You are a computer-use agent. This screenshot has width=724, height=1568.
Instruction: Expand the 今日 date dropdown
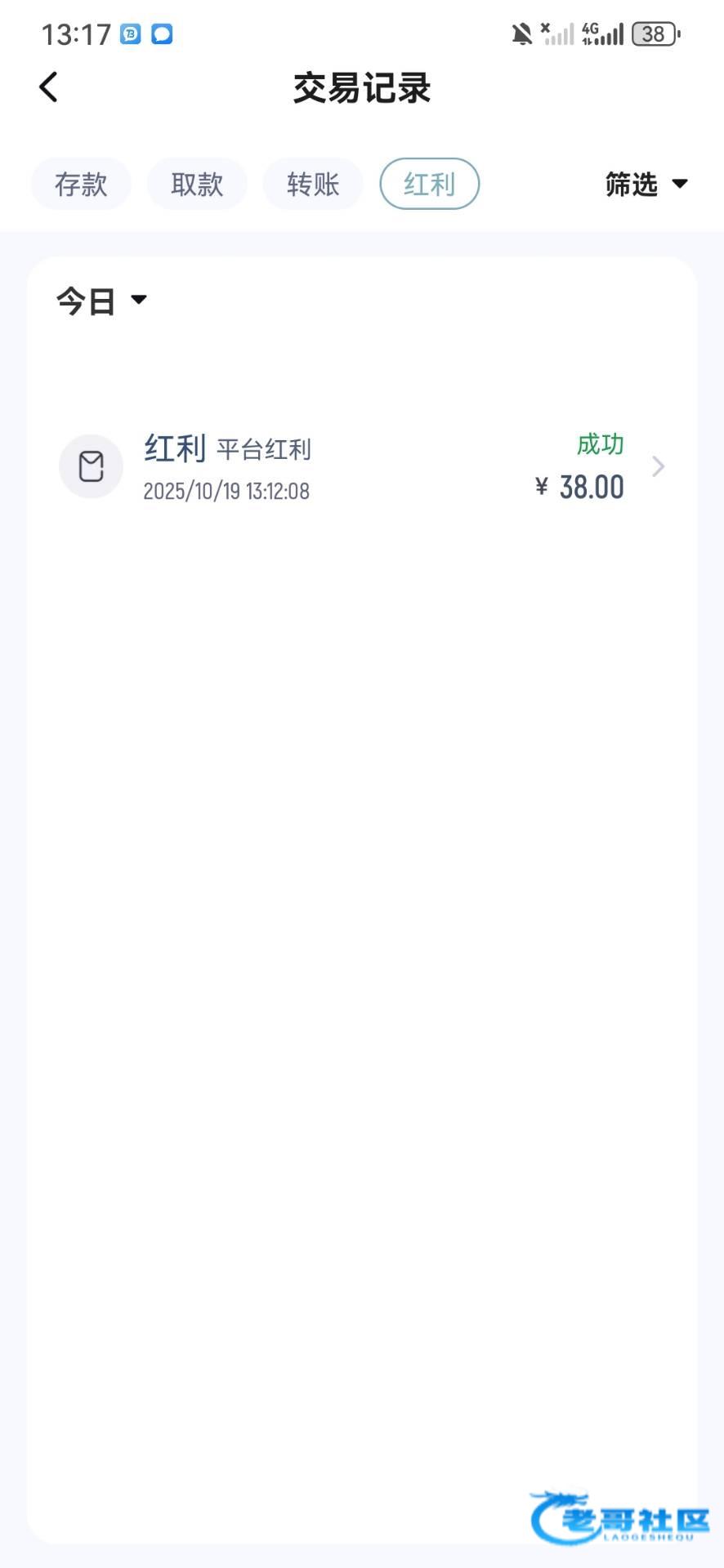[101, 301]
